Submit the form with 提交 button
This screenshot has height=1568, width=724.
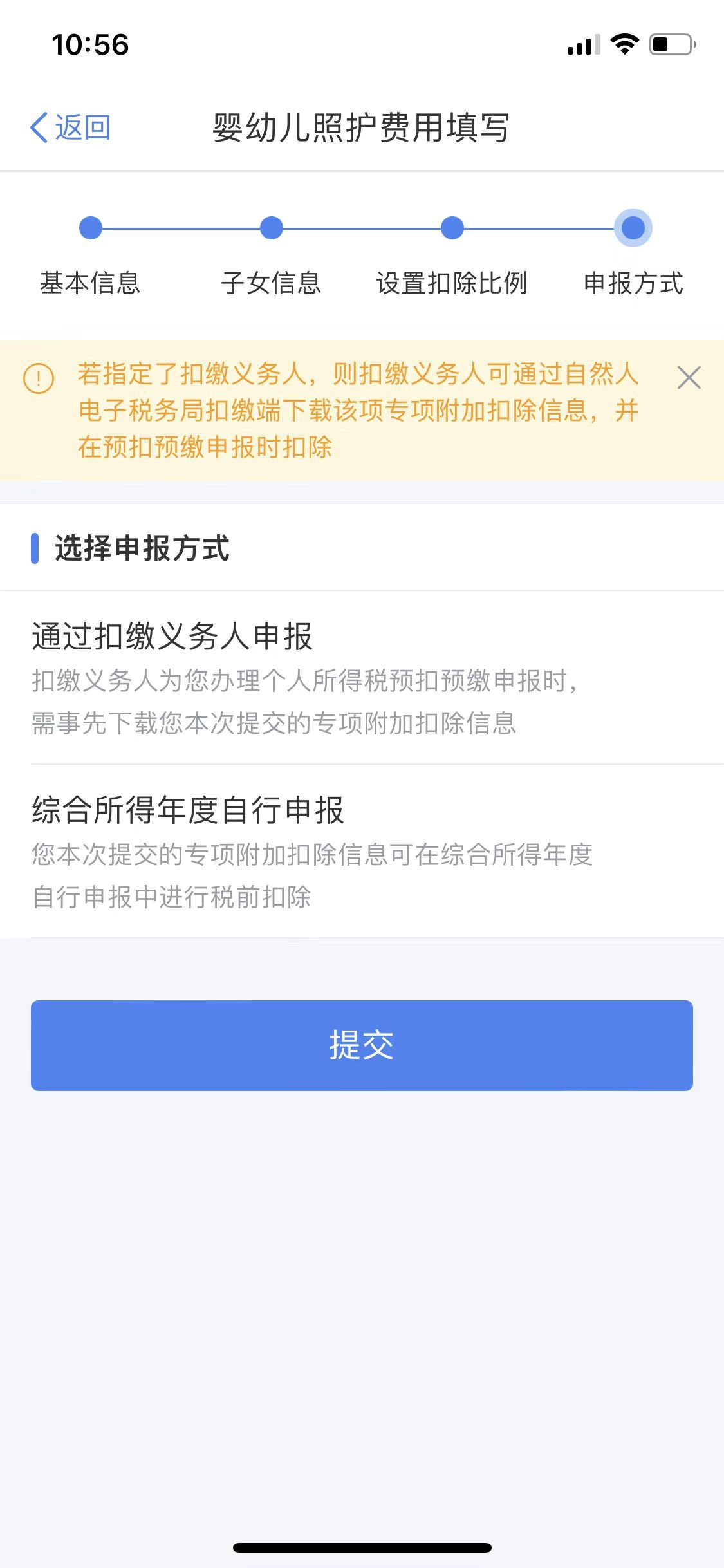[x=362, y=1045]
